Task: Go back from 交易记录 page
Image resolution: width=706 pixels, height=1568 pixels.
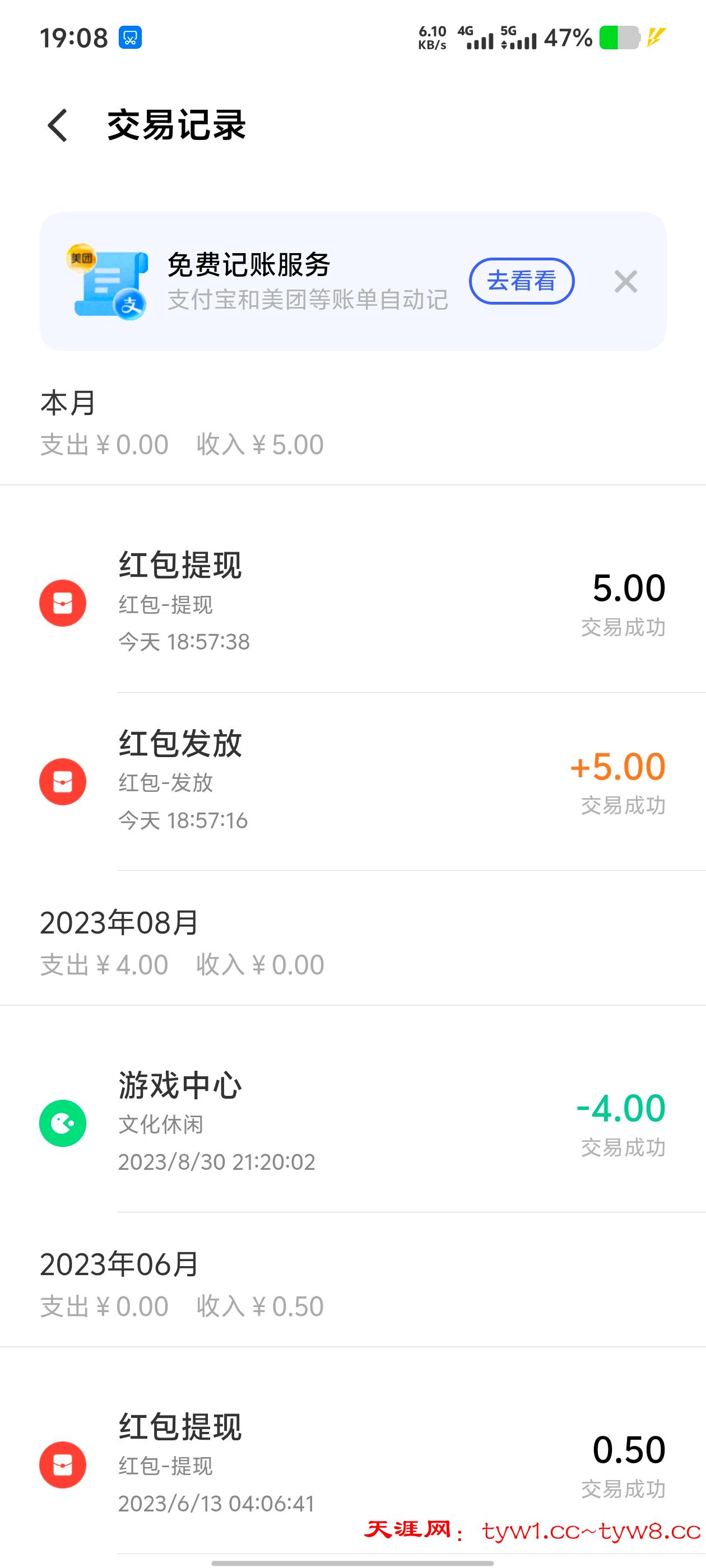Action: [x=58, y=125]
